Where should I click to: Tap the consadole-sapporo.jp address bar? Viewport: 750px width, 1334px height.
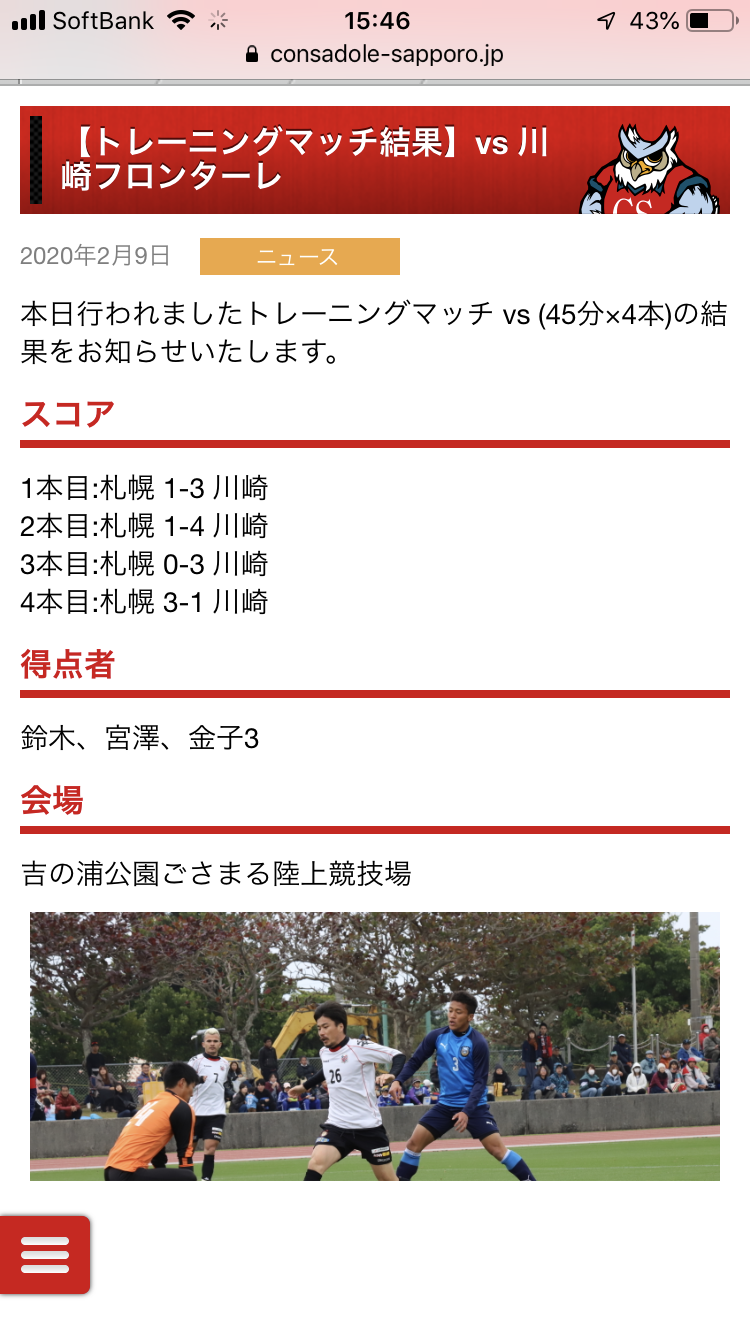375,54
